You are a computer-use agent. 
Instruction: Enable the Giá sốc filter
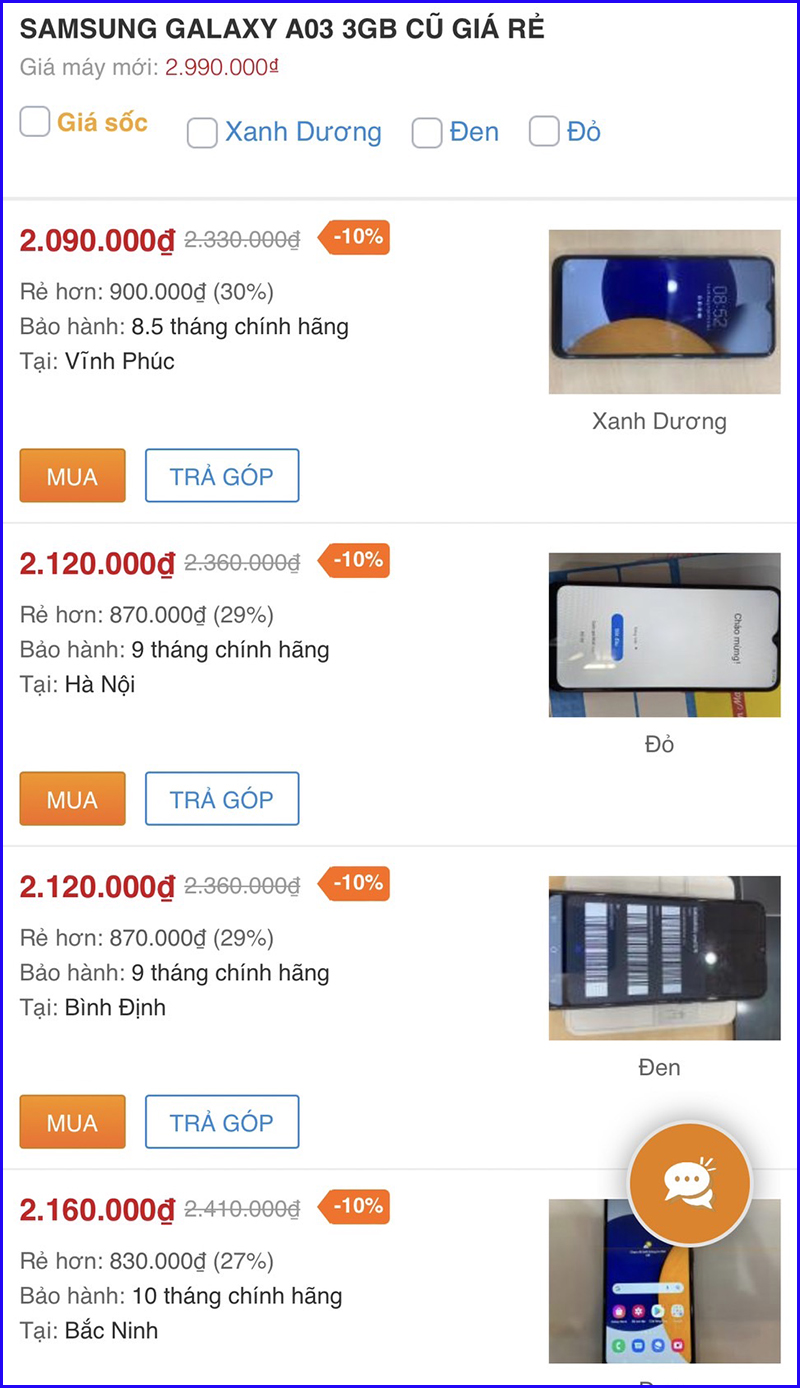35,121
